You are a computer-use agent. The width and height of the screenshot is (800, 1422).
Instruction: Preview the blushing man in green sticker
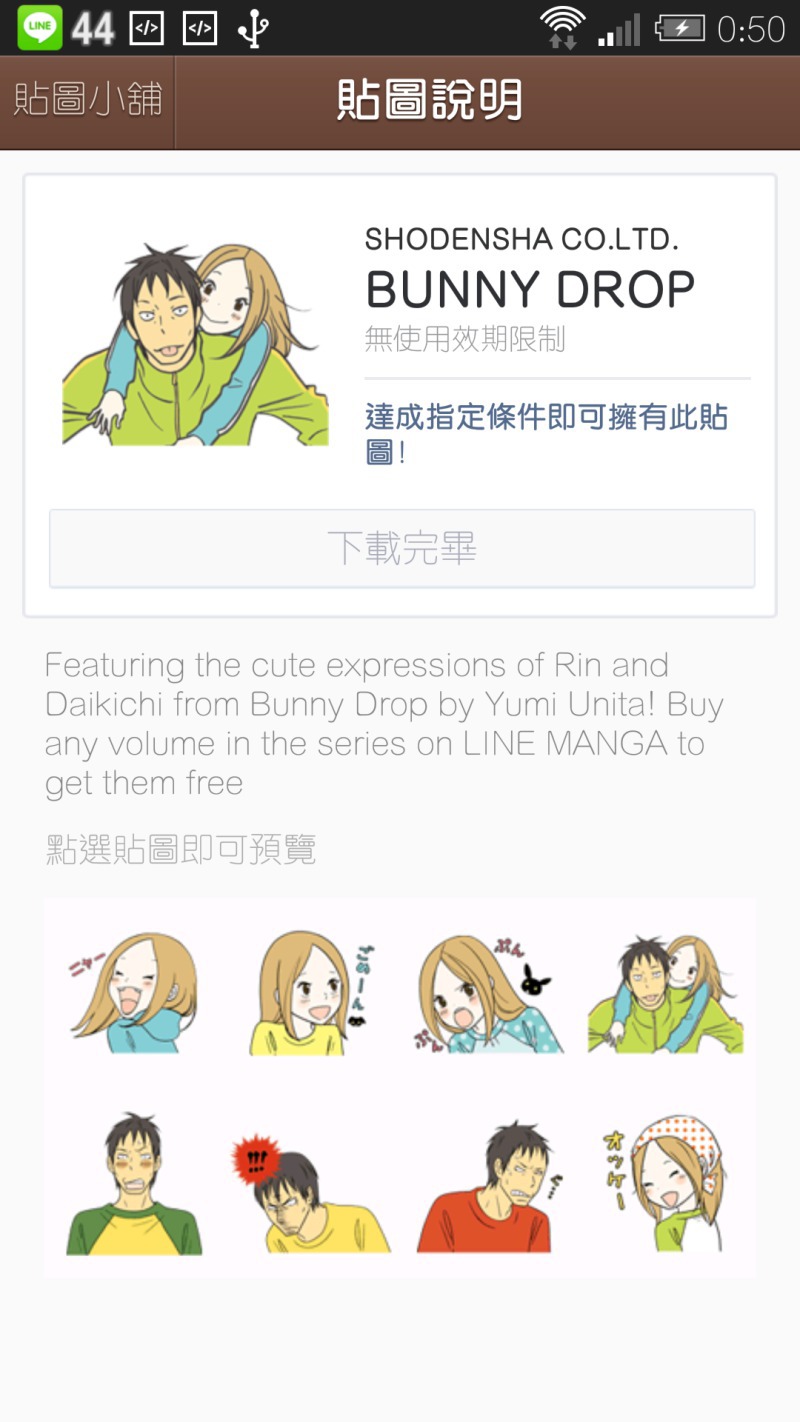click(x=134, y=1185)
